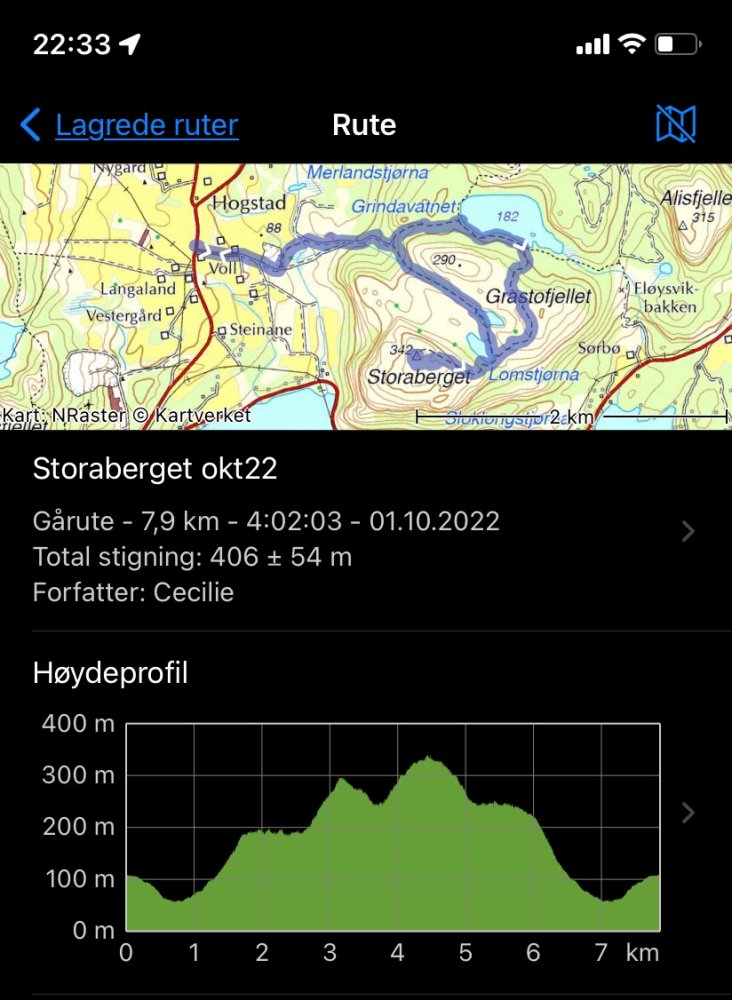The image size is (732, 1000).
Task: Toggle the route's map visibility icon
Action: [675, 125]
